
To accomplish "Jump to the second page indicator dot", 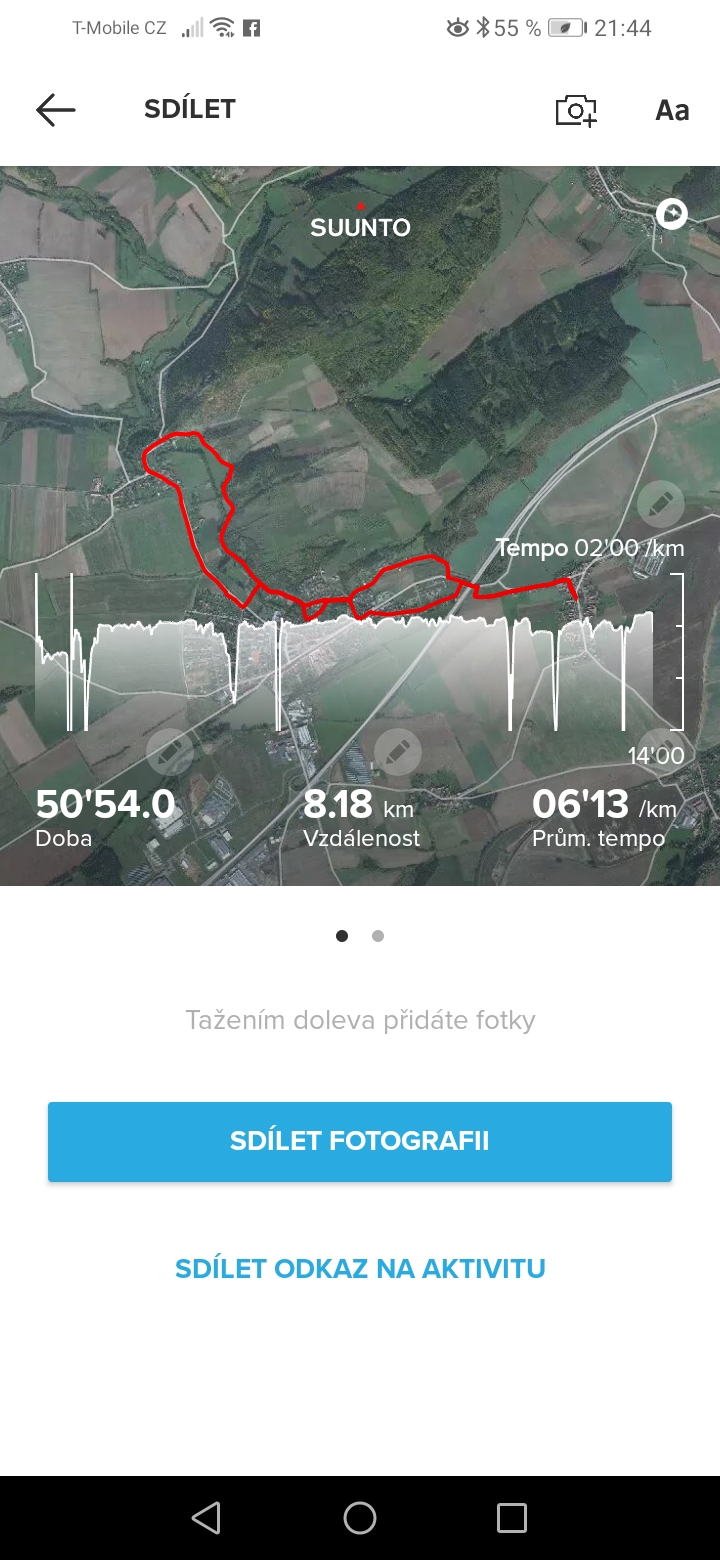I will 377,936.
